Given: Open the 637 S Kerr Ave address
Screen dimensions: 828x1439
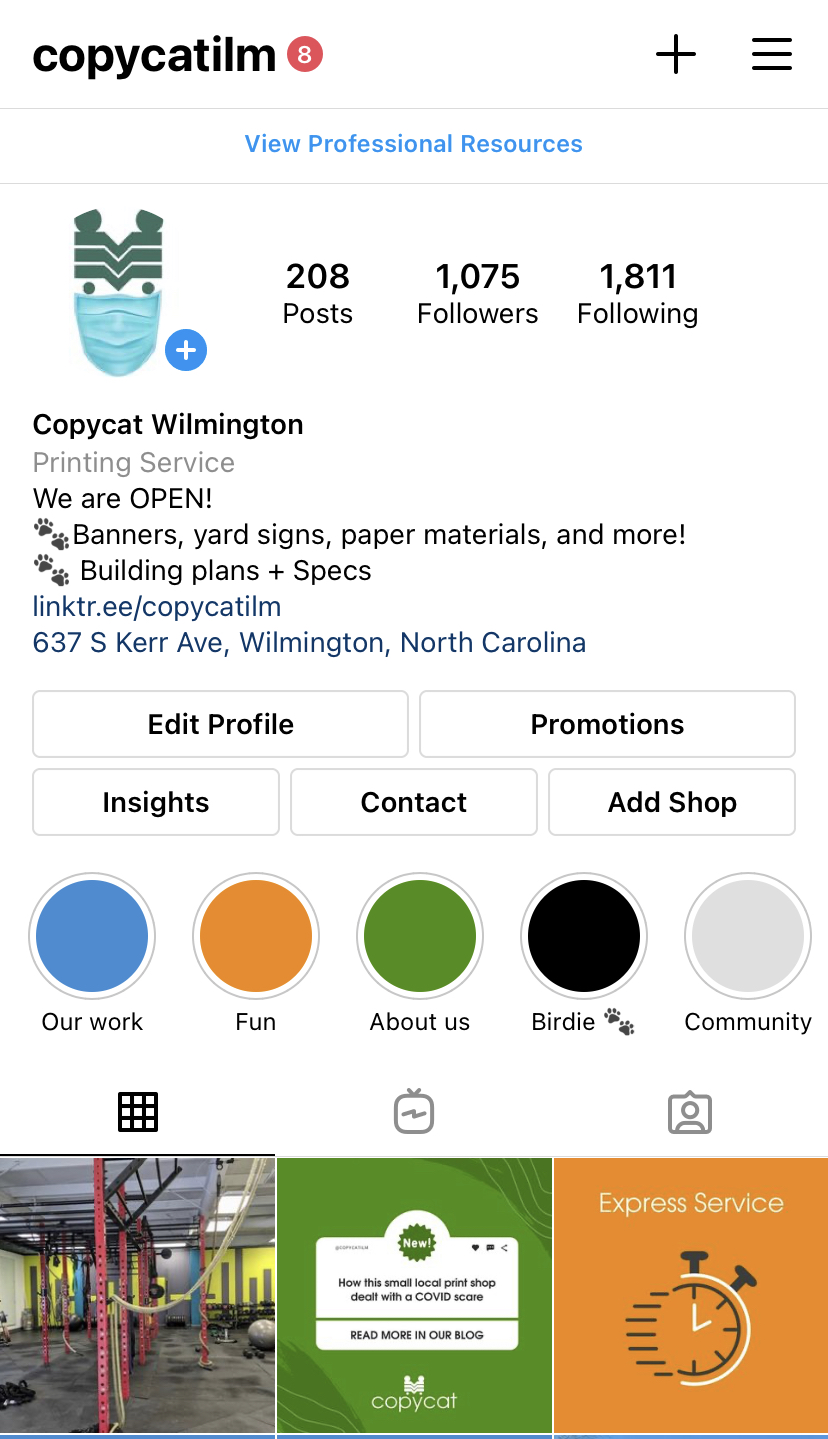Looking at the screenshot, I should tap(309, 642).
